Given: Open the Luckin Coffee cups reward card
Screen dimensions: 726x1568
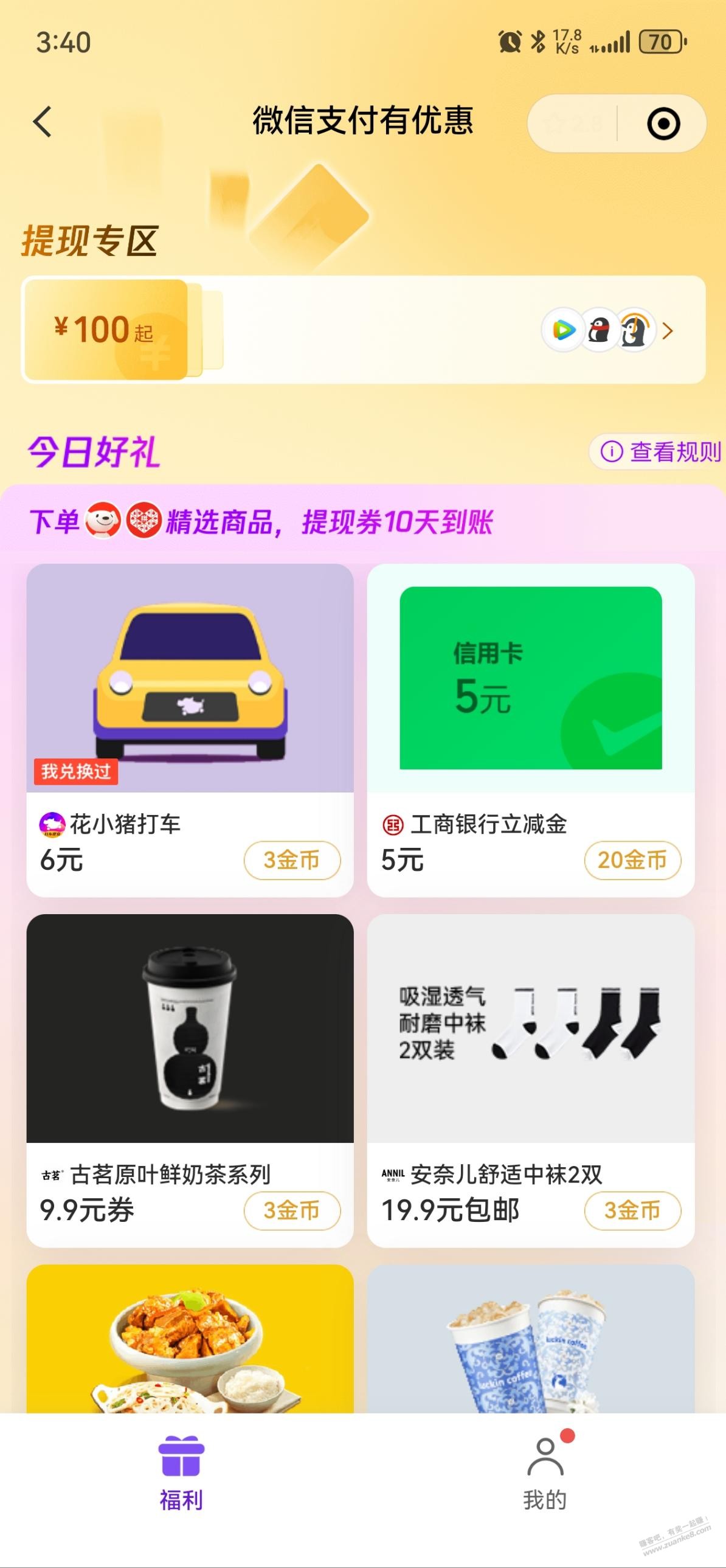Looking at the screenshot, I should click(531, 1339).
